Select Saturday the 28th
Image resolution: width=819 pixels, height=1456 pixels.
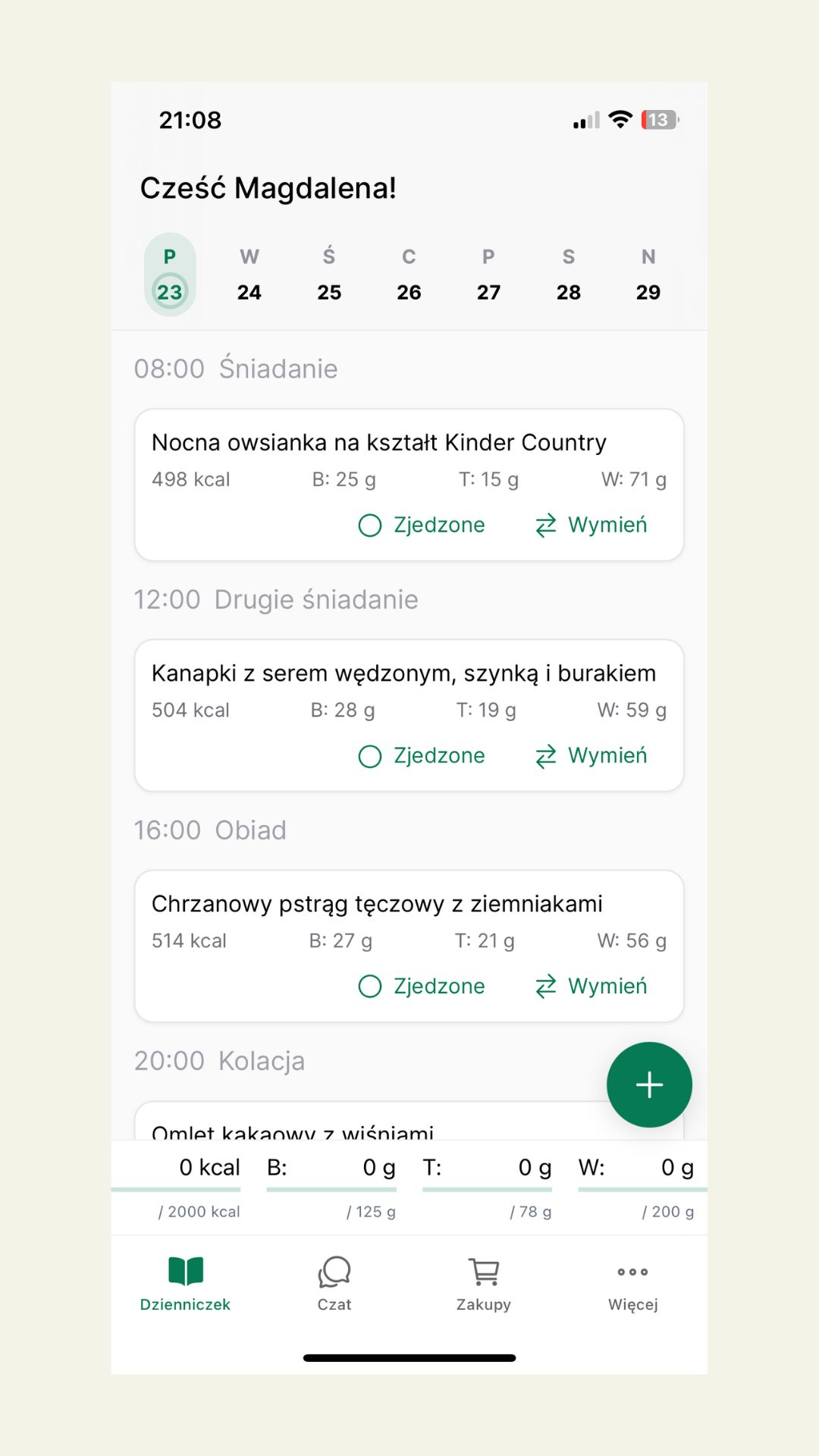pyautogui.click(x=568, y=275)
